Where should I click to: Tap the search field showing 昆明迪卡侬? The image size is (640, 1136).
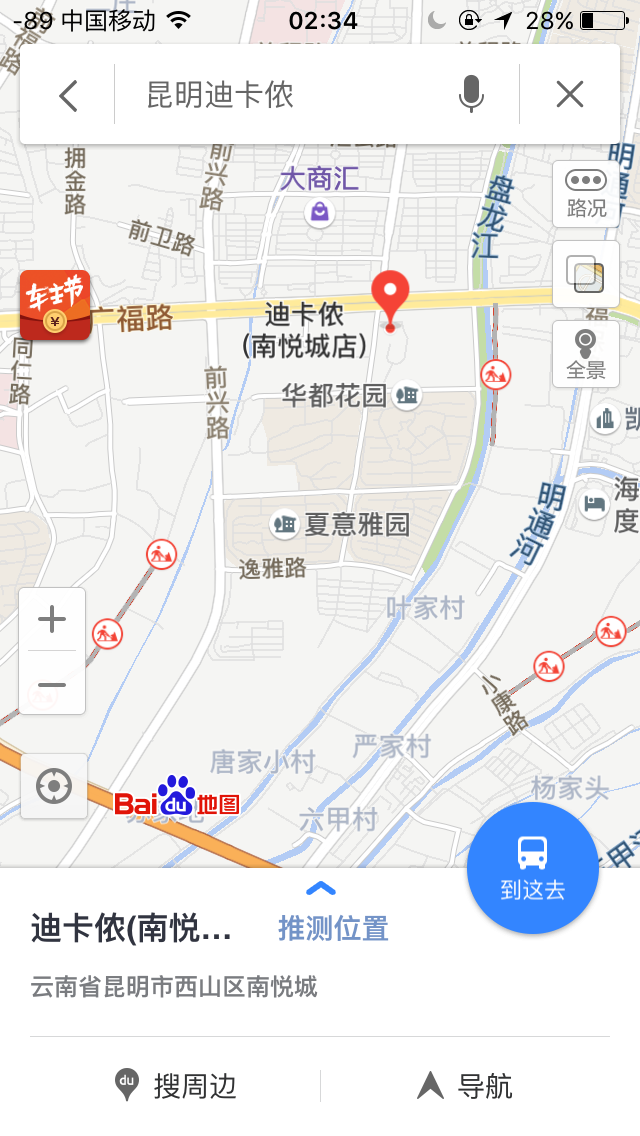290,95
